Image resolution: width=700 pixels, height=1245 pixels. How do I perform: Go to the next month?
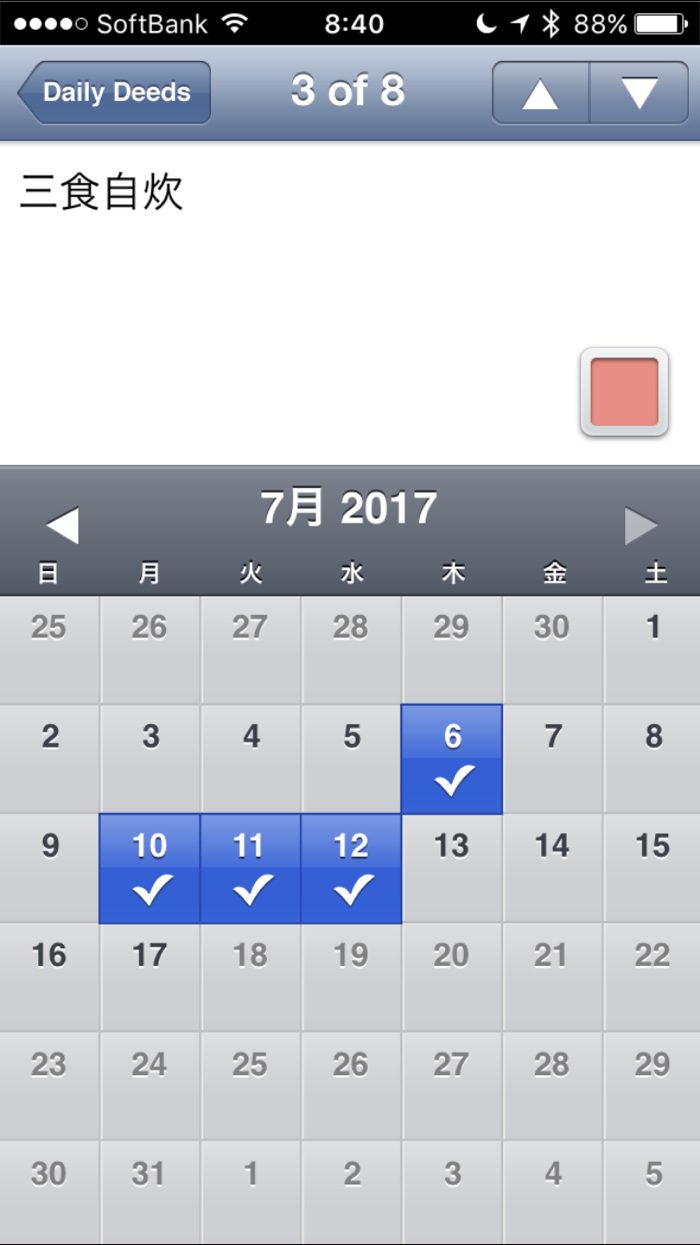641,525
